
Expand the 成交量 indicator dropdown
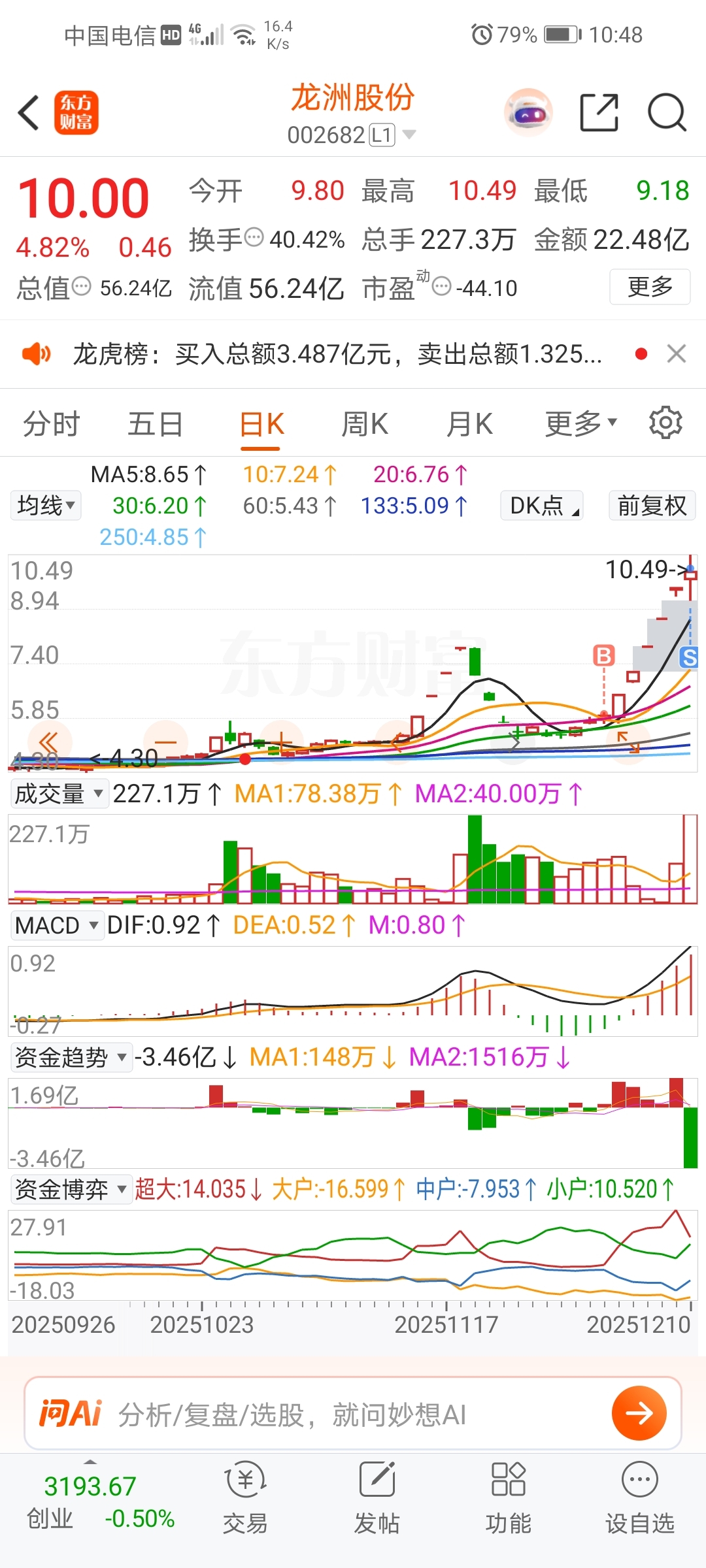58,794
